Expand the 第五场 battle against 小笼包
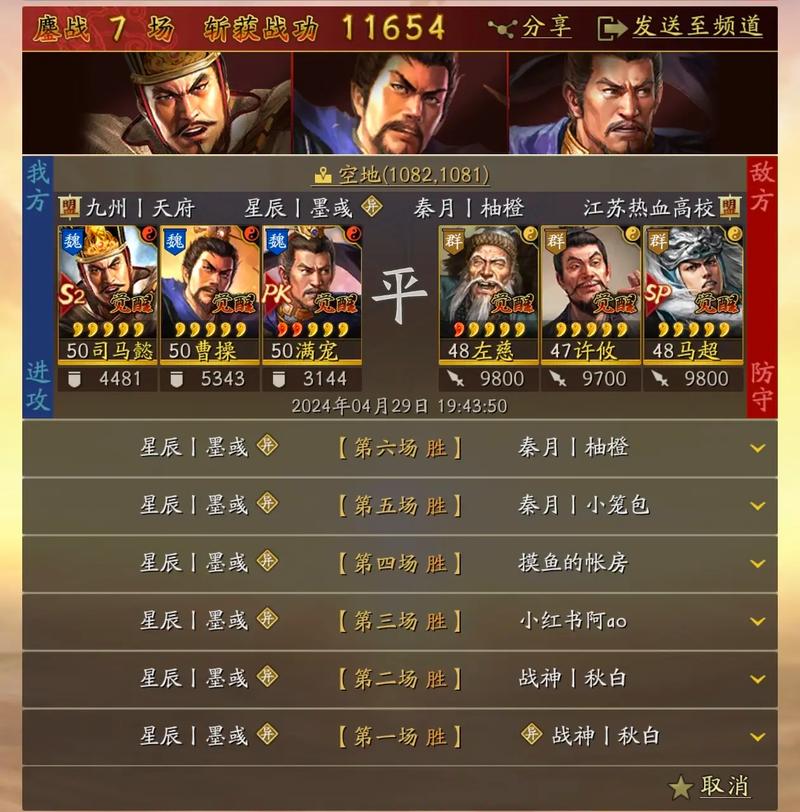The height and width of the screenshot is (812, 800). 758,506
